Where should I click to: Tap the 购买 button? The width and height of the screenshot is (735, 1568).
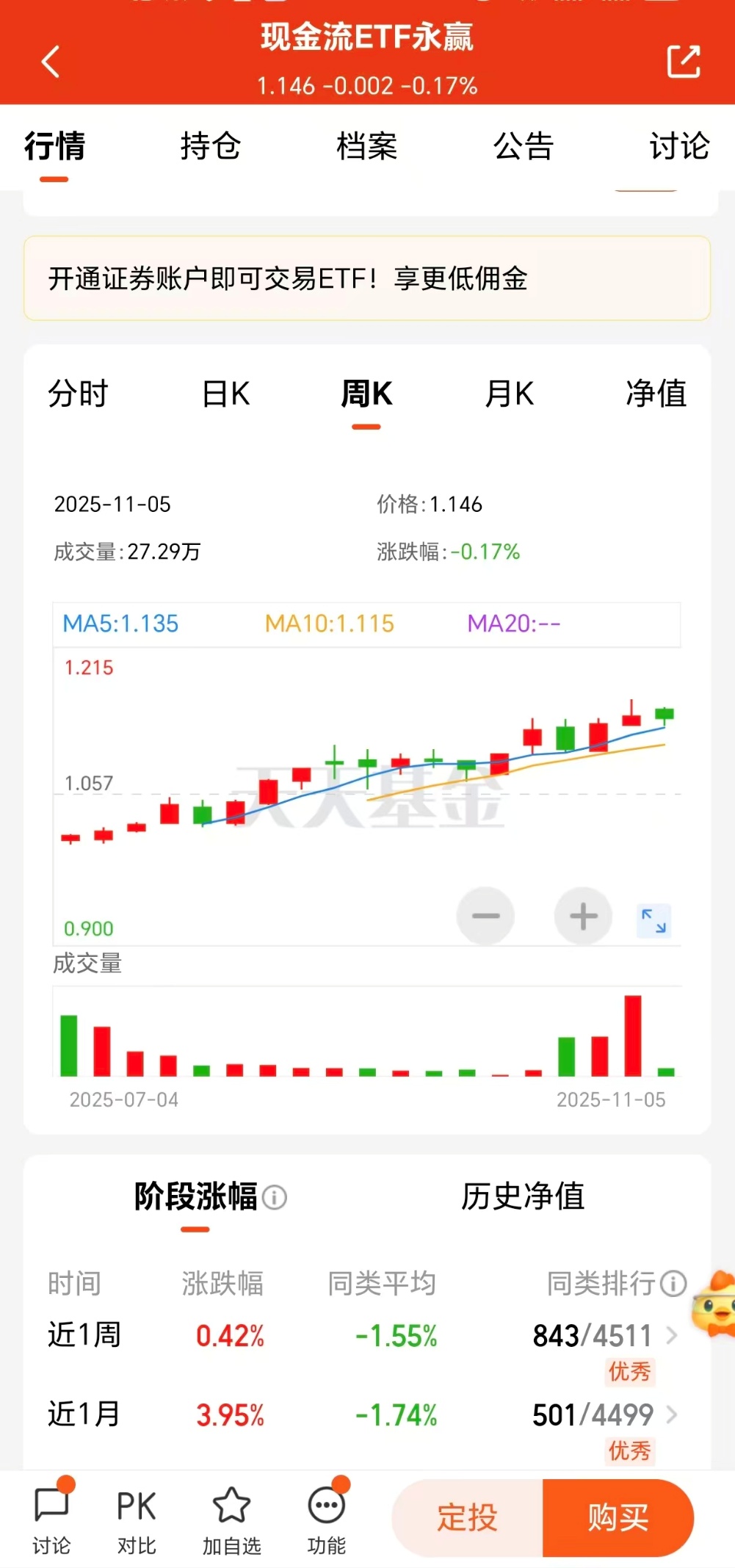click(618, 1517)
